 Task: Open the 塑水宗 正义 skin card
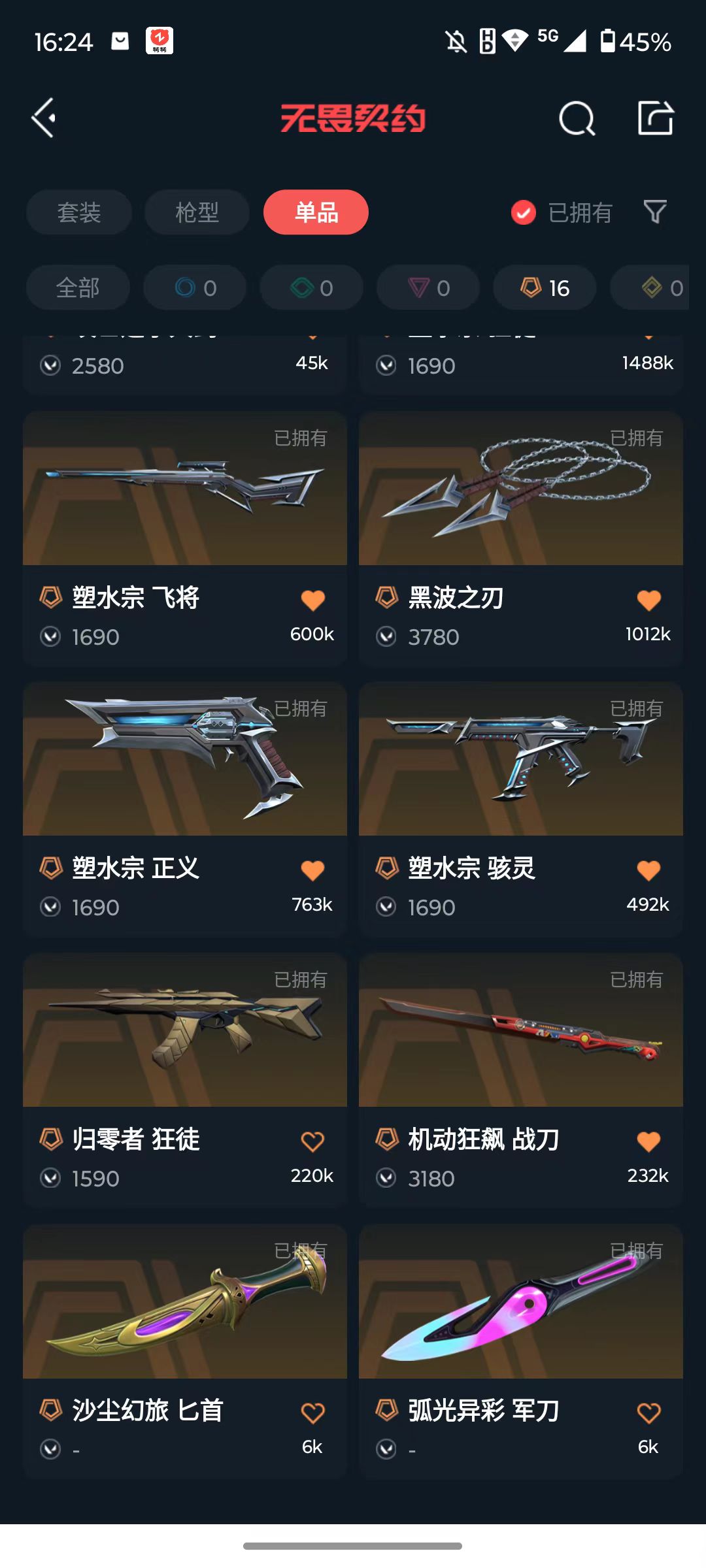coord(185,809)
